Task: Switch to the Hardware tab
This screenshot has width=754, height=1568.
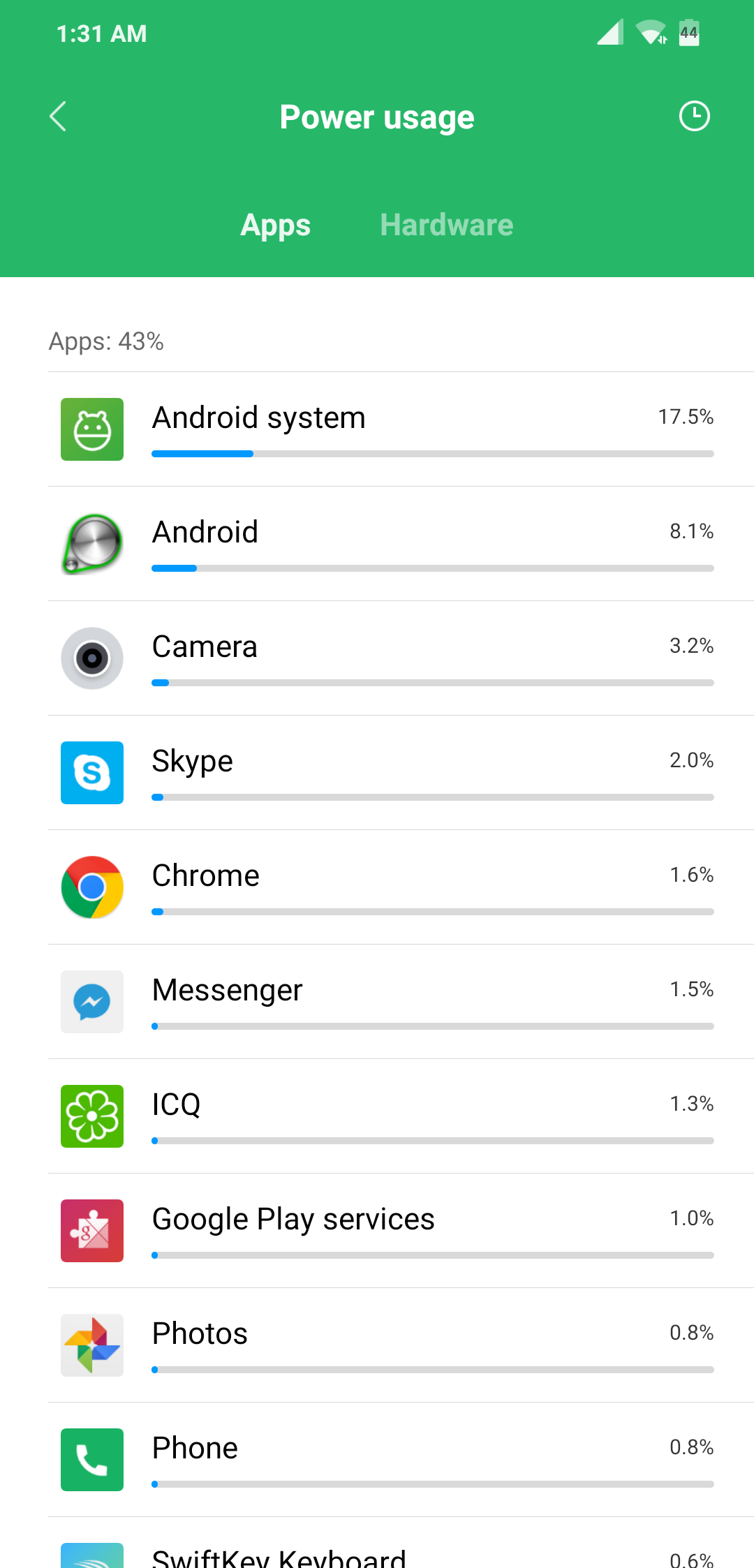Action: [447, 225]
